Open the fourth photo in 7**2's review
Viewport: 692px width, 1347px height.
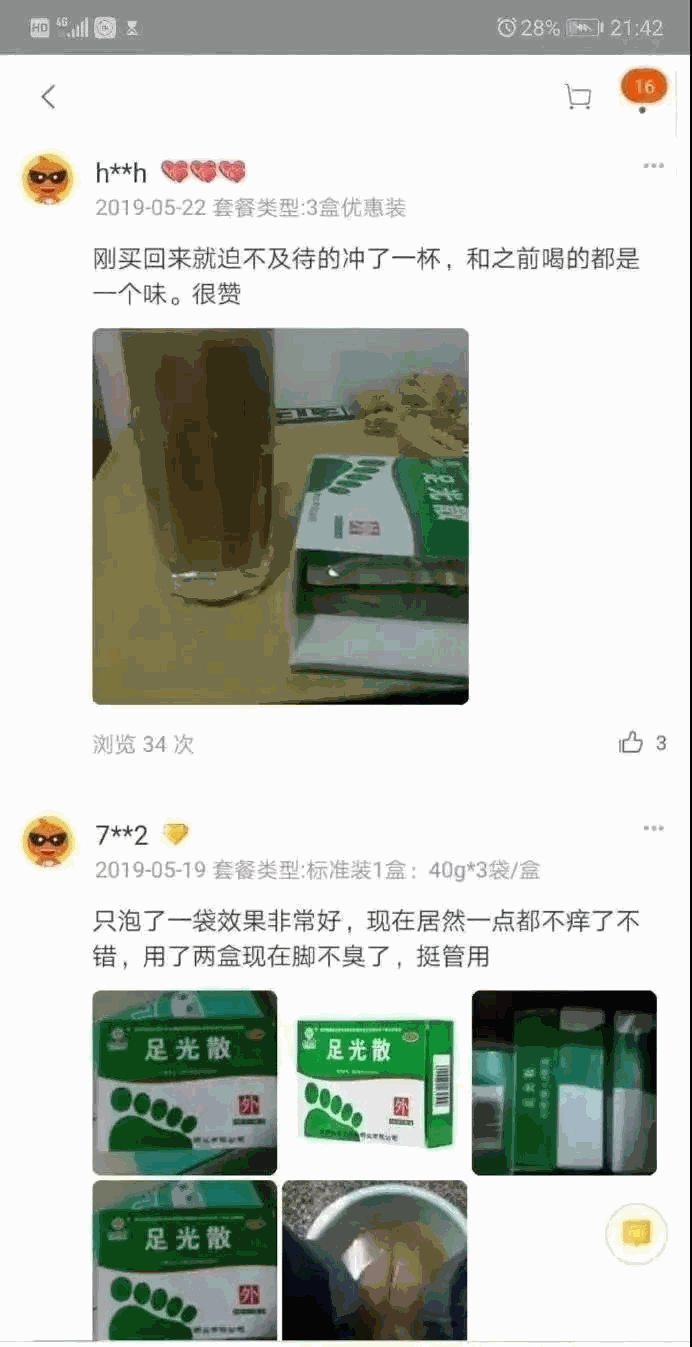click(185, 1260)
